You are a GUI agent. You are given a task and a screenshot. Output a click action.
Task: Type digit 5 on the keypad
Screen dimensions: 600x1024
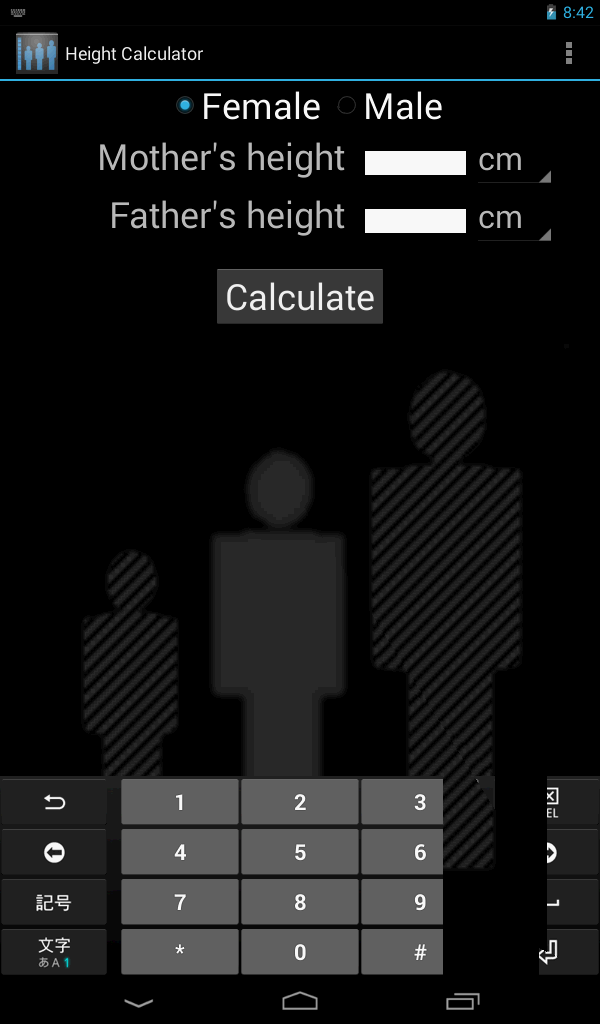tap(300, 852)
